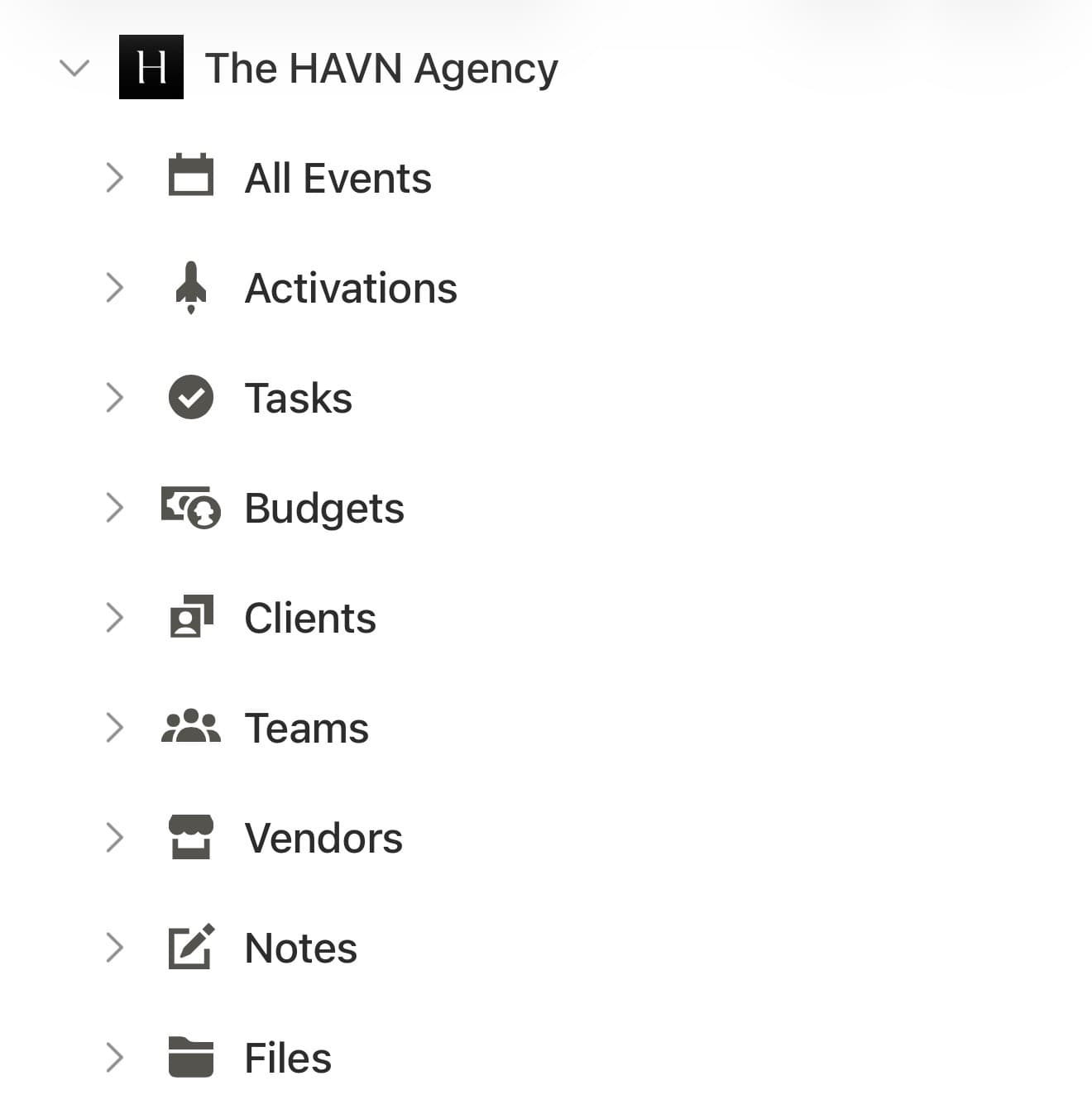Open the Tasks page
1092x1114 pixels.
click(x=298, y=398)
